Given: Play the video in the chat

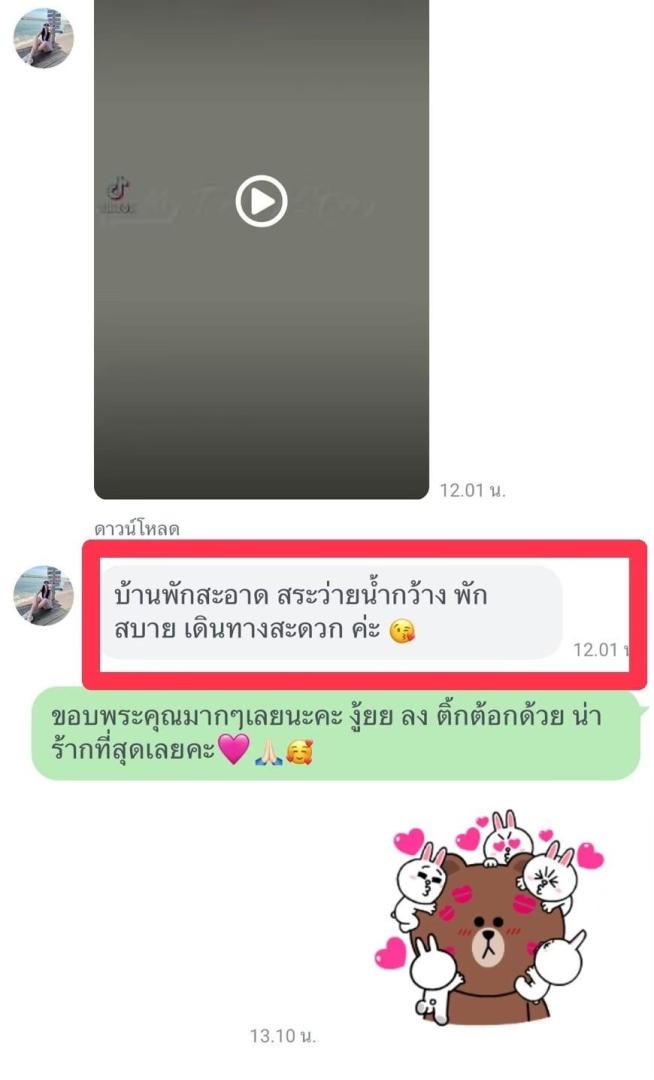Looking at the screenshot, I should (x=261, y=202).
